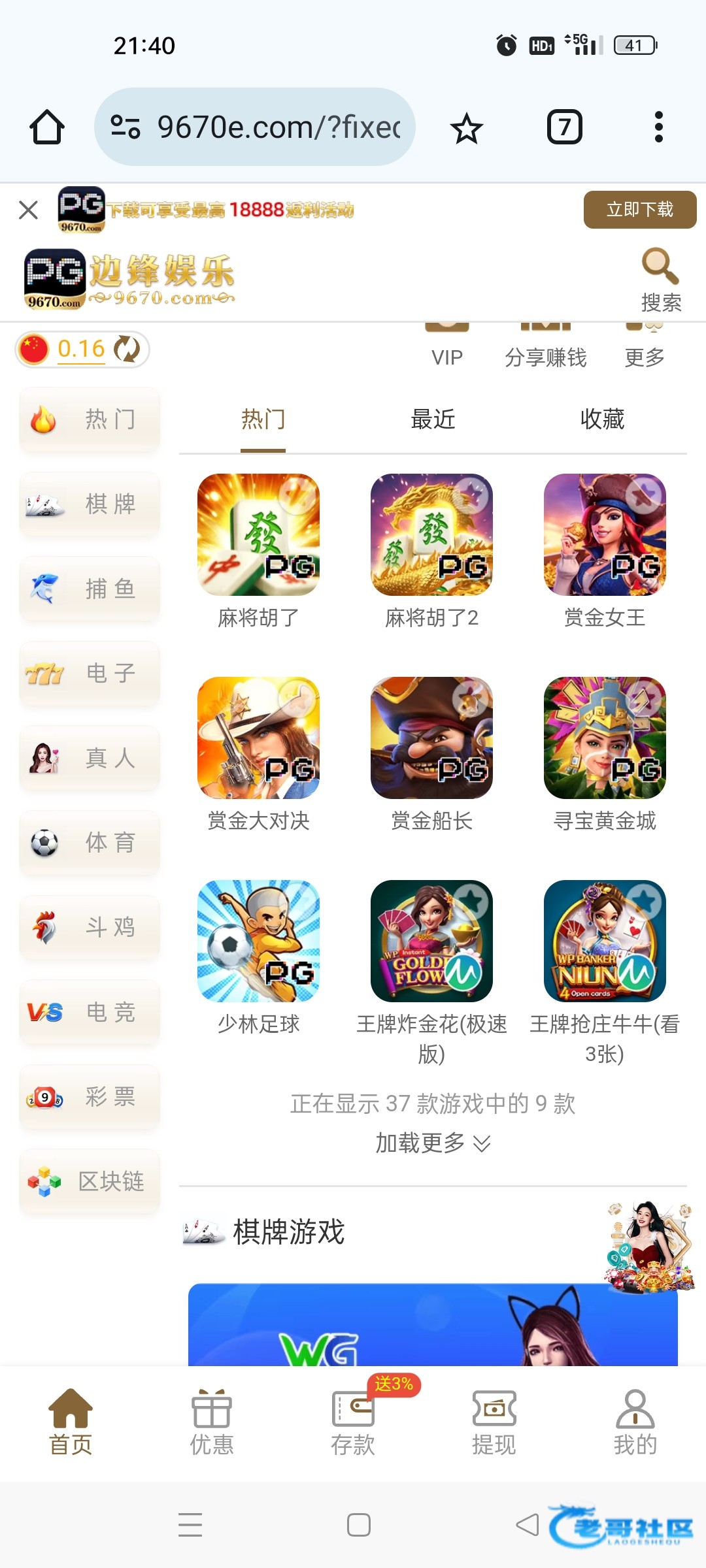Switch to the 收藏 tab
706x1568 pixels.
[602, 419]
